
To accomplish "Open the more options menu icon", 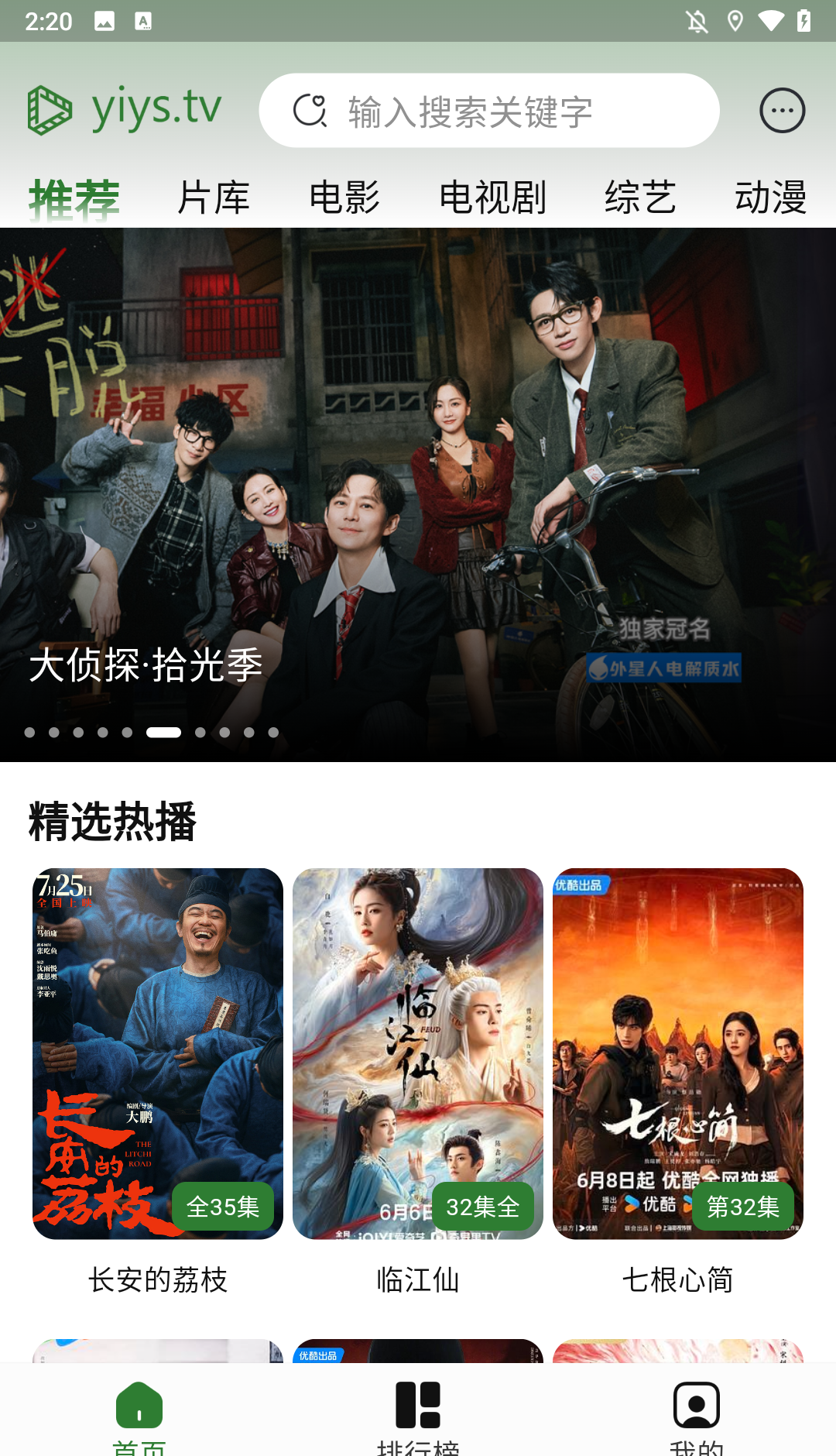I will (783, 109).
